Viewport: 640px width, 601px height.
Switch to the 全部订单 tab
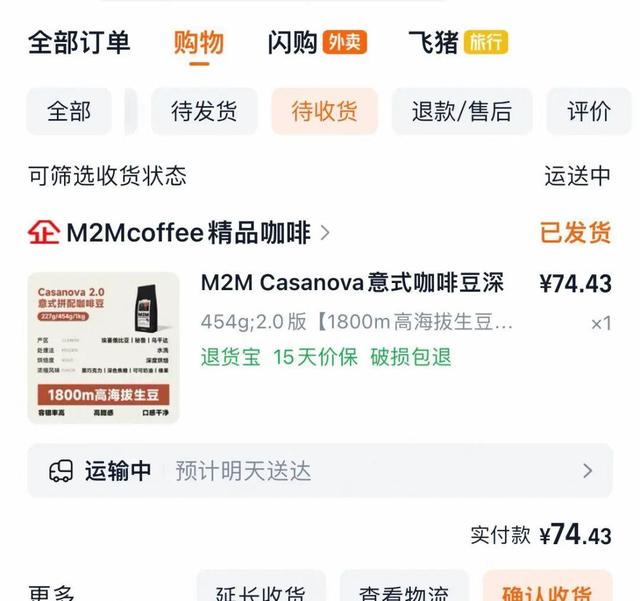pyautogui.click(x=79, y=42)
